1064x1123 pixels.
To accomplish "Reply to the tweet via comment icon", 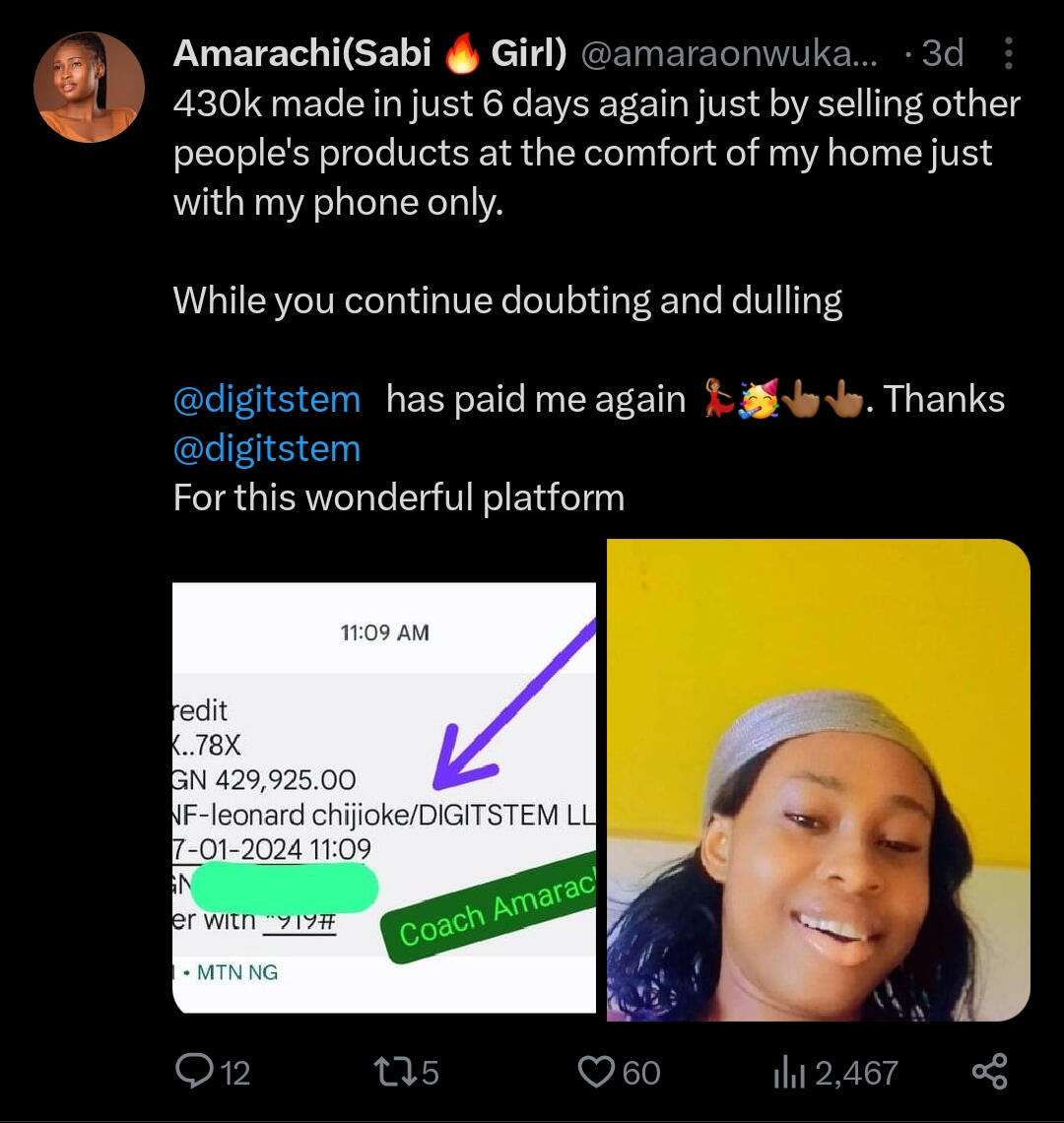I will click(194, 1072).
